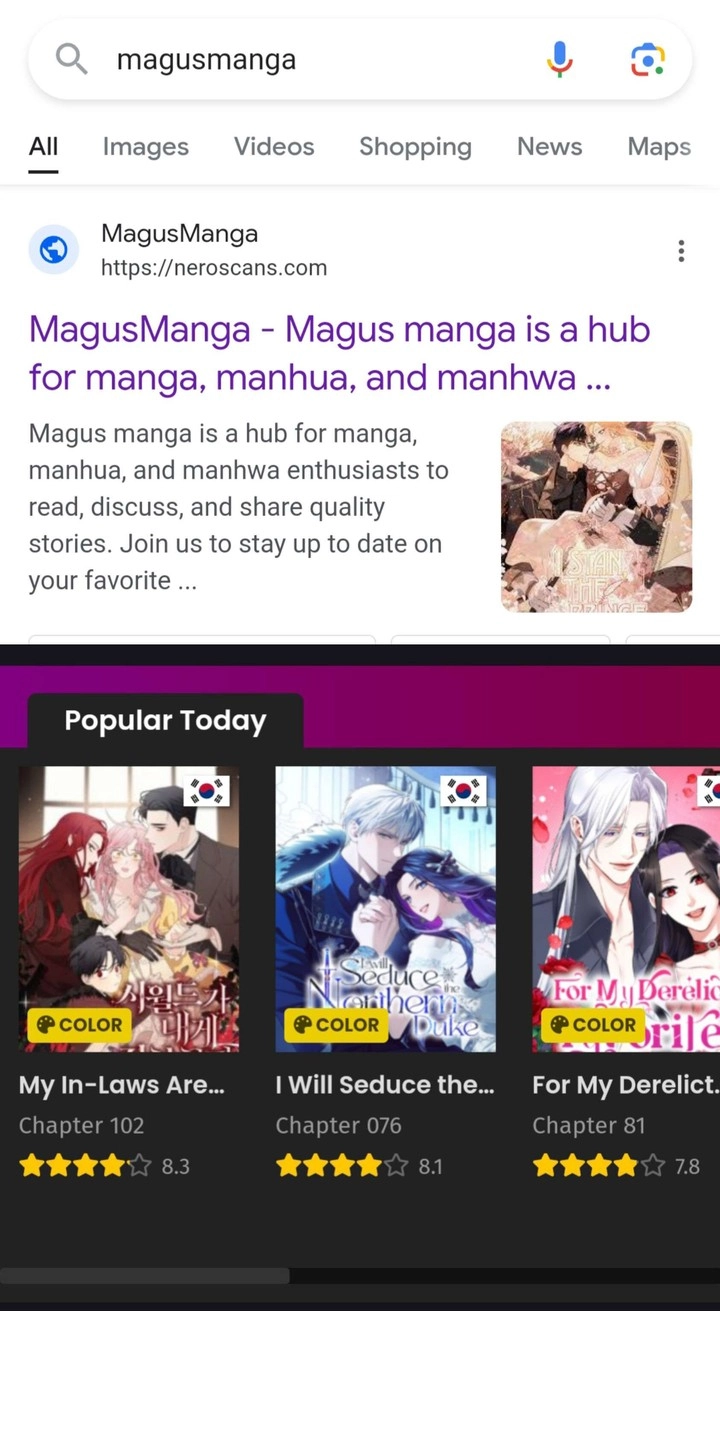
Task: Select the All results tab
Action: click(43, 147)
